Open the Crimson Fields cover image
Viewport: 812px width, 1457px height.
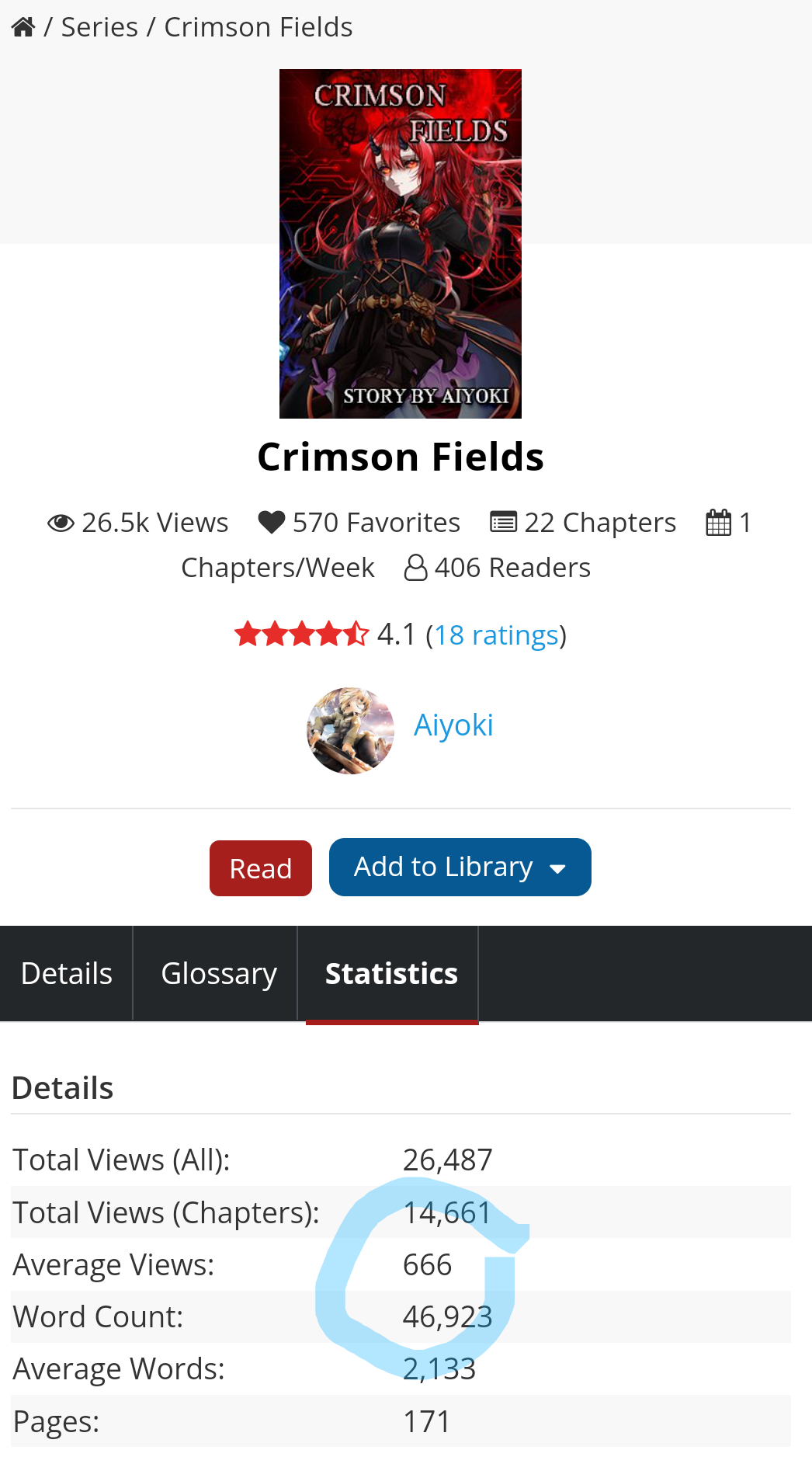(x=400, y=244)
